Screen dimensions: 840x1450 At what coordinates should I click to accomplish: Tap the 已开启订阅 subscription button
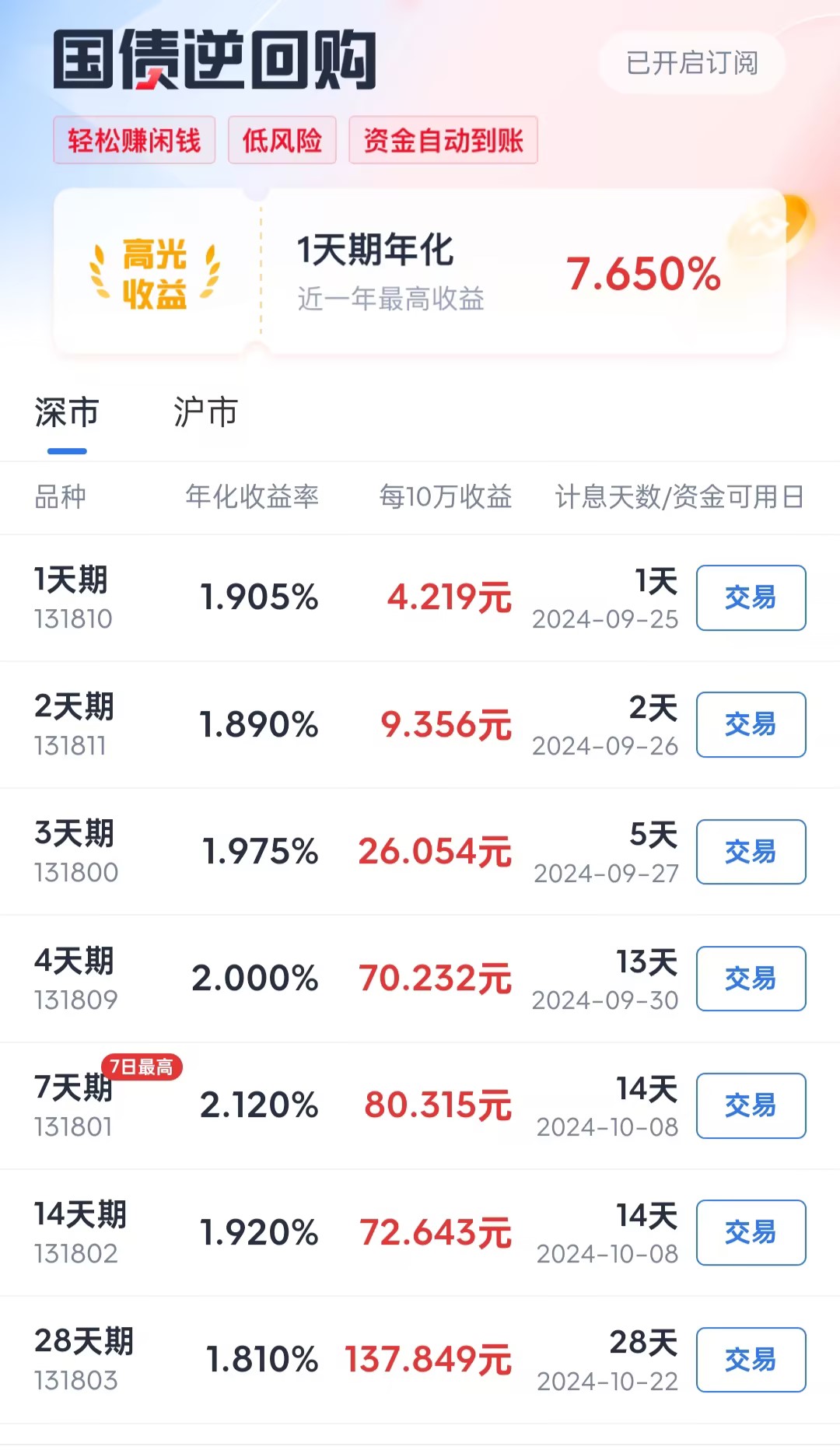pos(691,63)
